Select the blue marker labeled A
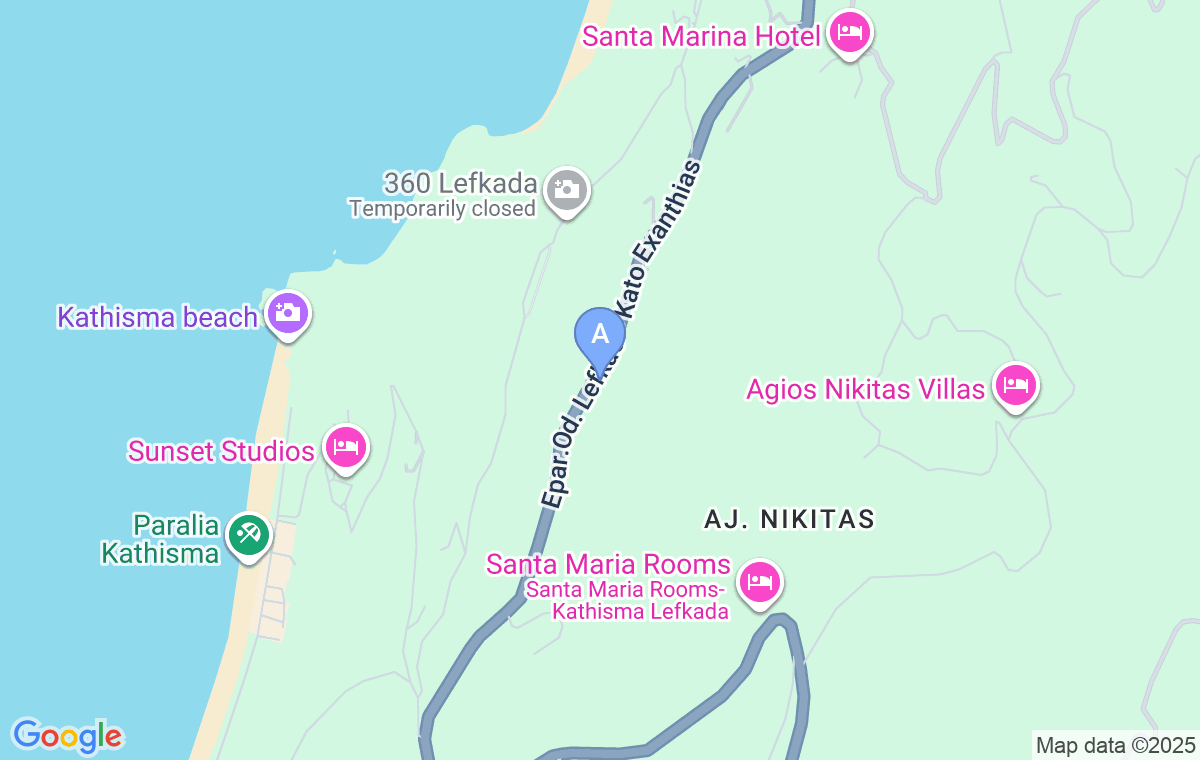Viewport: 1200px width, 760px height. point(600,335)
